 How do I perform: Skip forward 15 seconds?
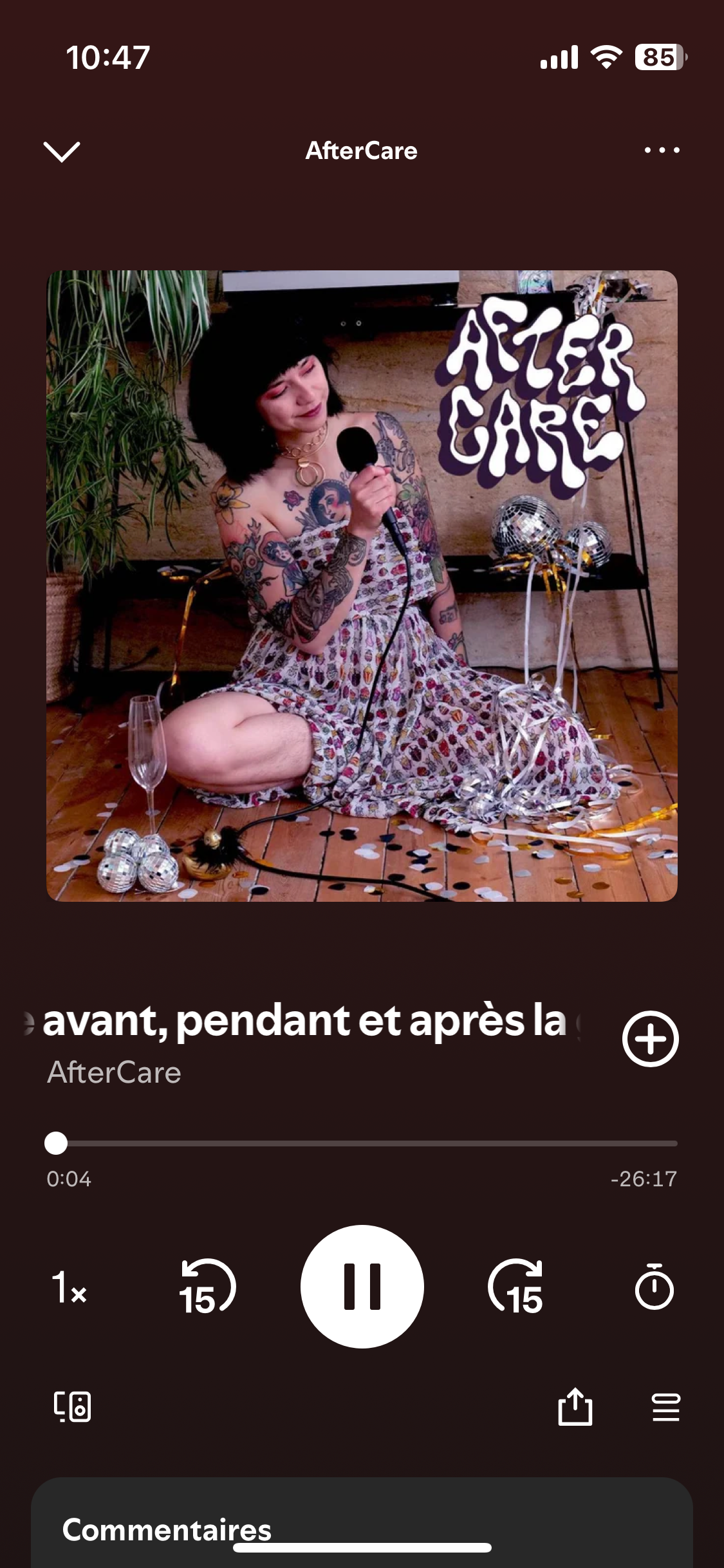(516, 1286)
